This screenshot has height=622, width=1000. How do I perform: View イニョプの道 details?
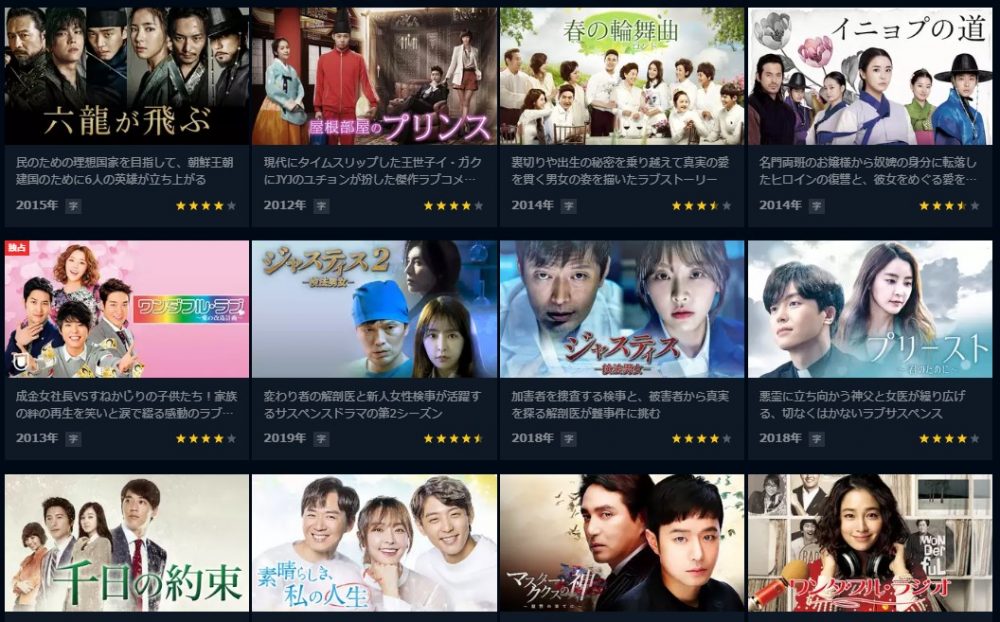pos(870,76)
